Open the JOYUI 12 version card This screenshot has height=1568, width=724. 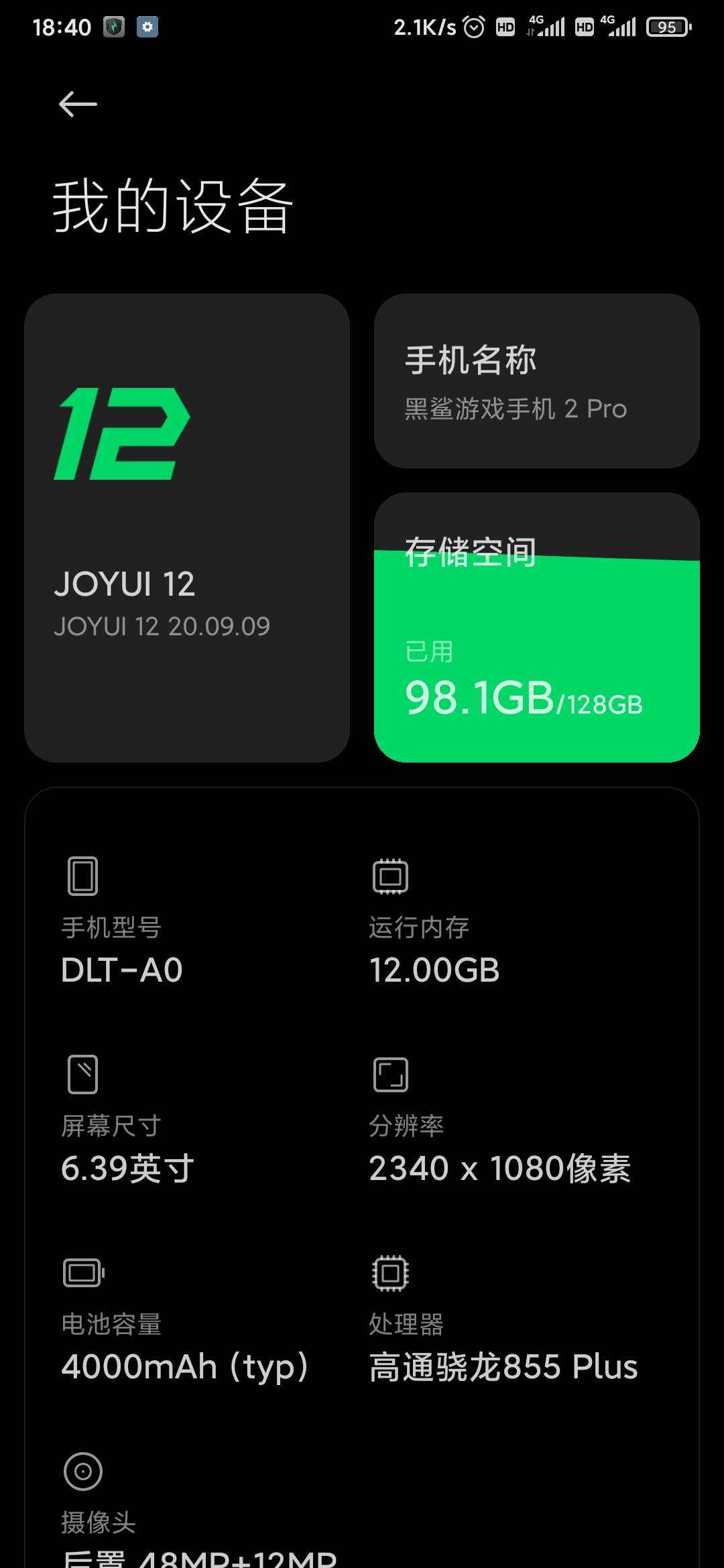point(187,528)
